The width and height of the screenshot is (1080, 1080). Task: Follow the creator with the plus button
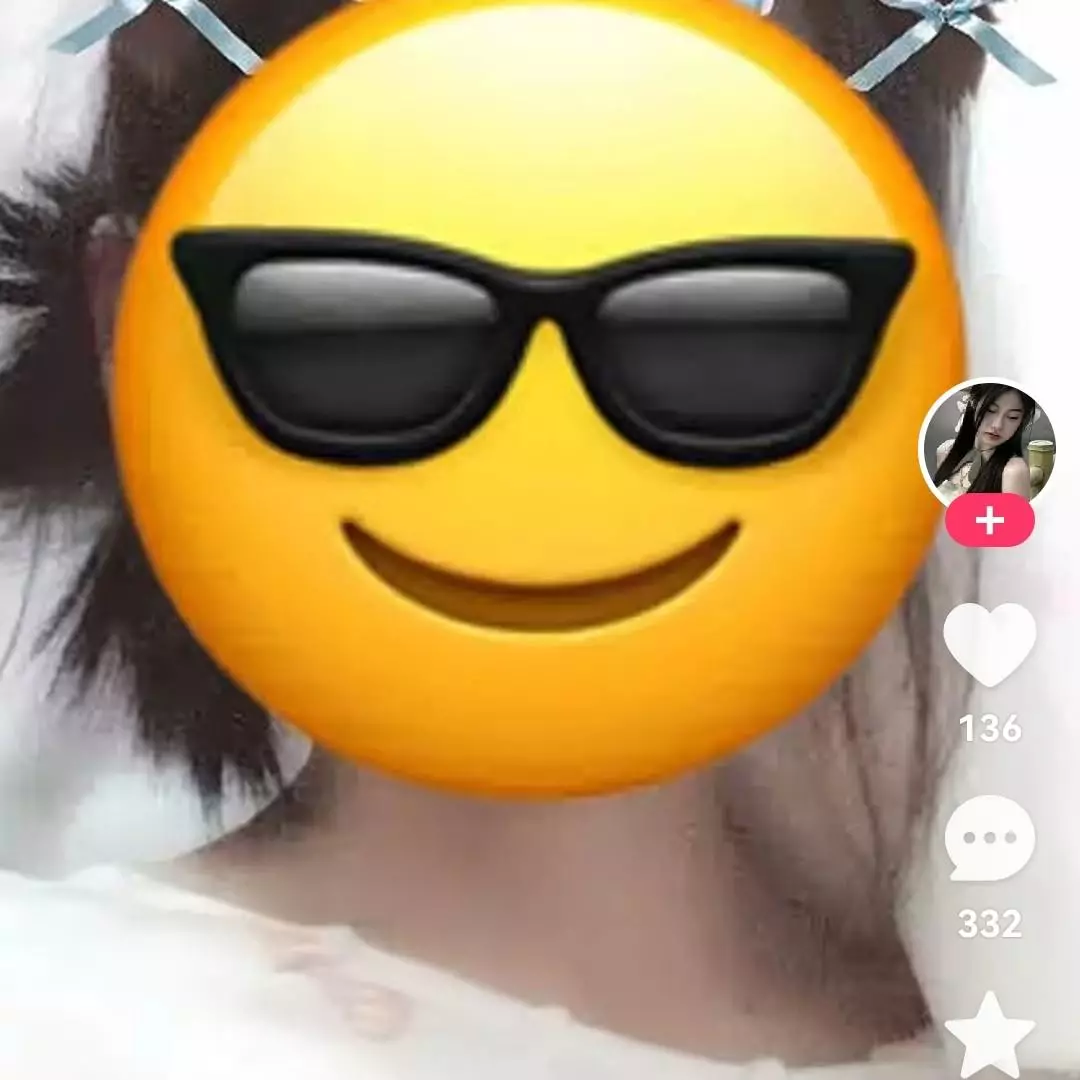point(989,521)
